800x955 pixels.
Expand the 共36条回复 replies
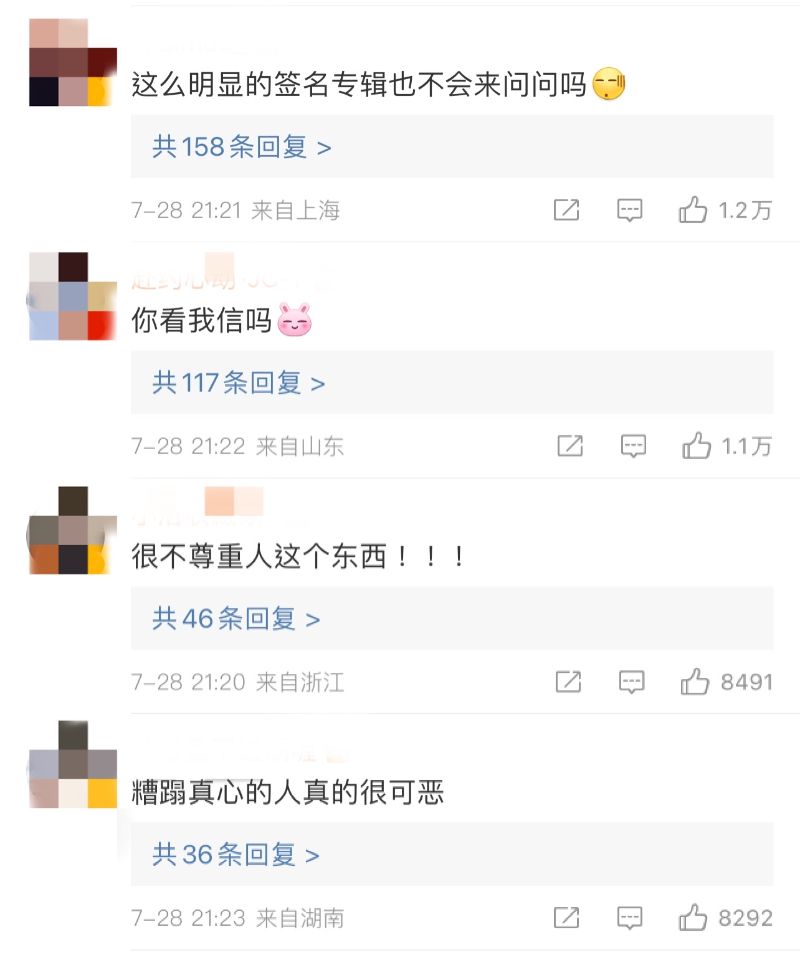tap(236, 854)
